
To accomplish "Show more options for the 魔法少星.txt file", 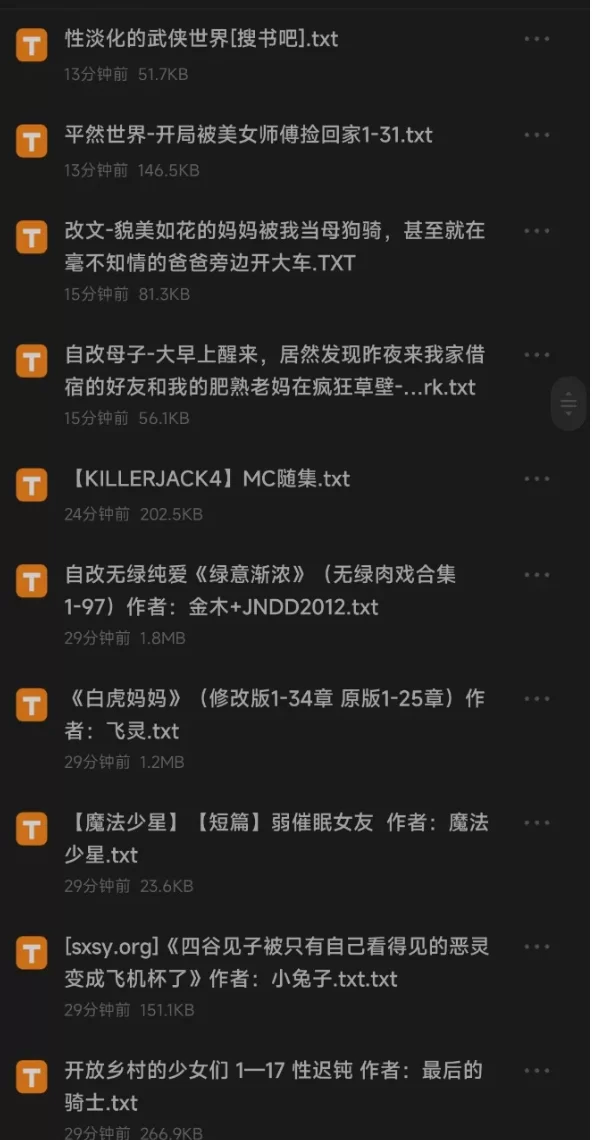I will 537,823.
